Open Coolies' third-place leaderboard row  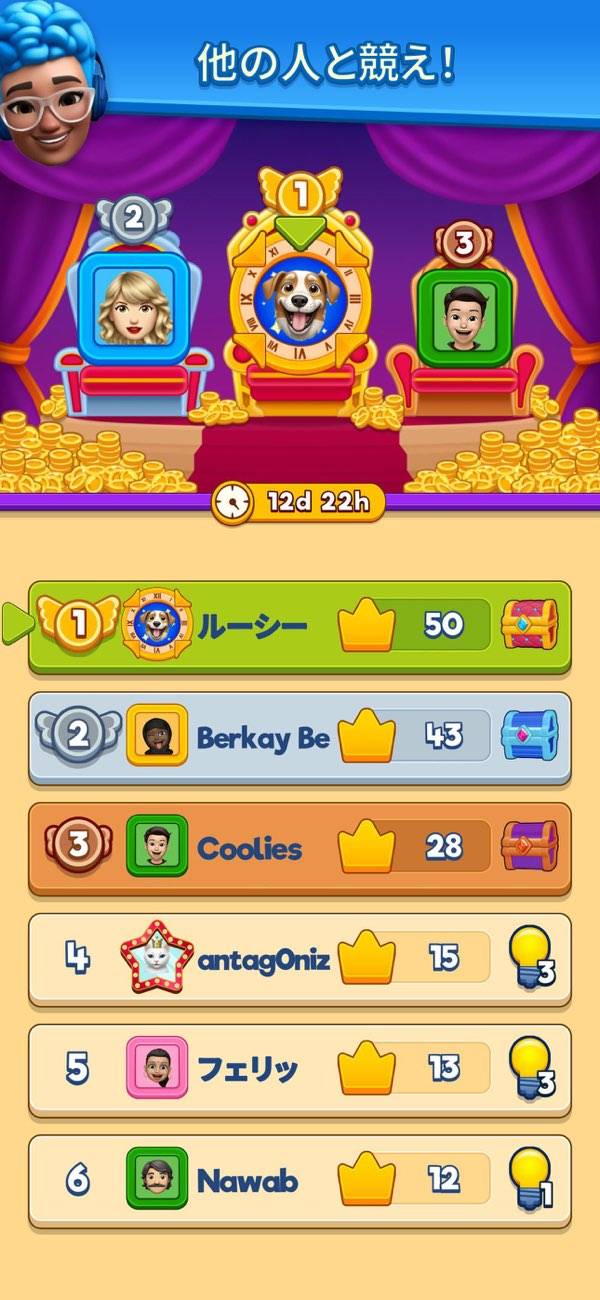tap(300, 848)
